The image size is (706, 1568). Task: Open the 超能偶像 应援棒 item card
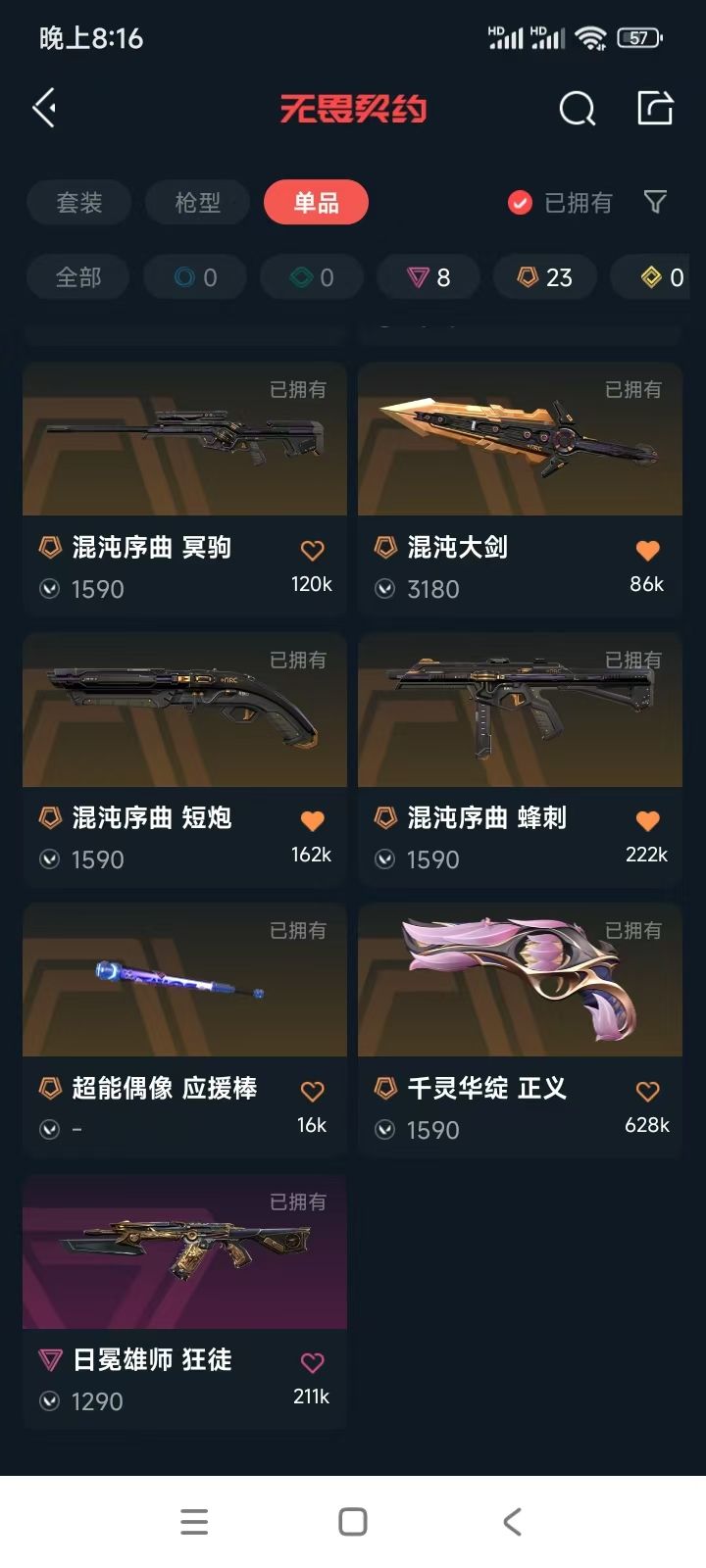[x=184, y=1029]
